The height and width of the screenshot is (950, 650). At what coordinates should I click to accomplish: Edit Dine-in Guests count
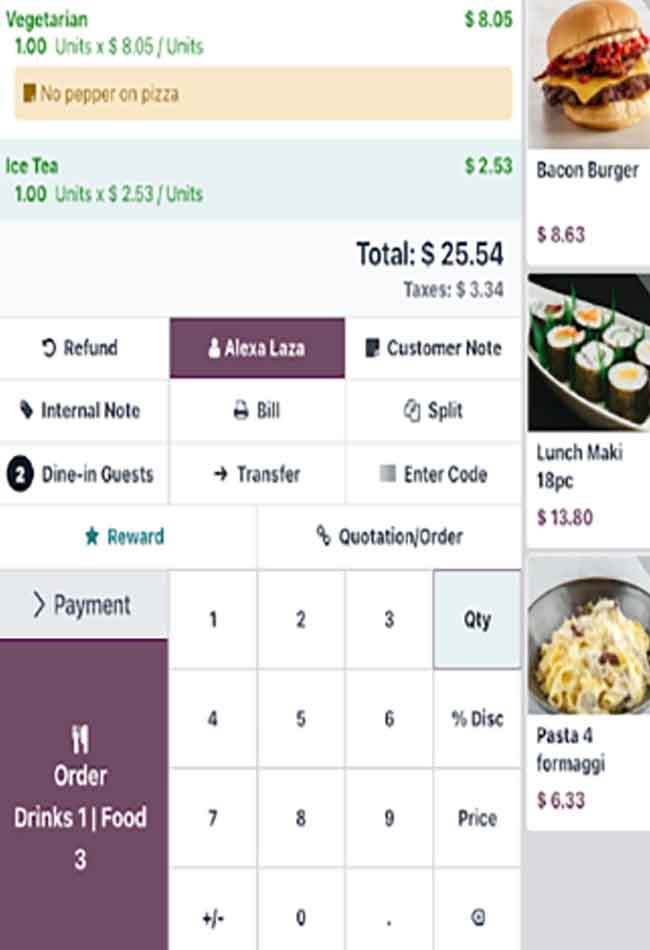(x=84, y=474)
